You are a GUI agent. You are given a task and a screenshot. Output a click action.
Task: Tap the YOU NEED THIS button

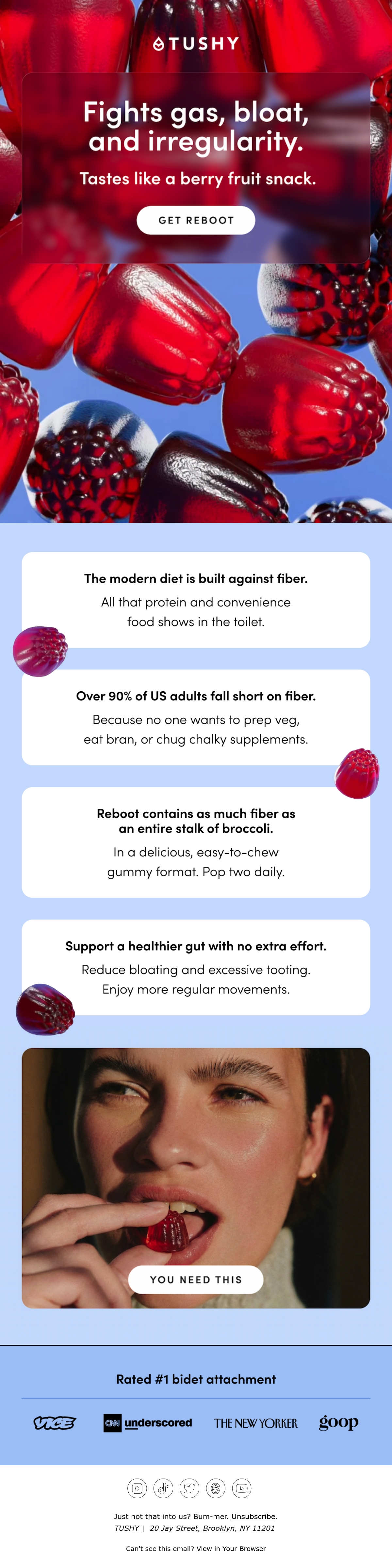[196, 1279]
